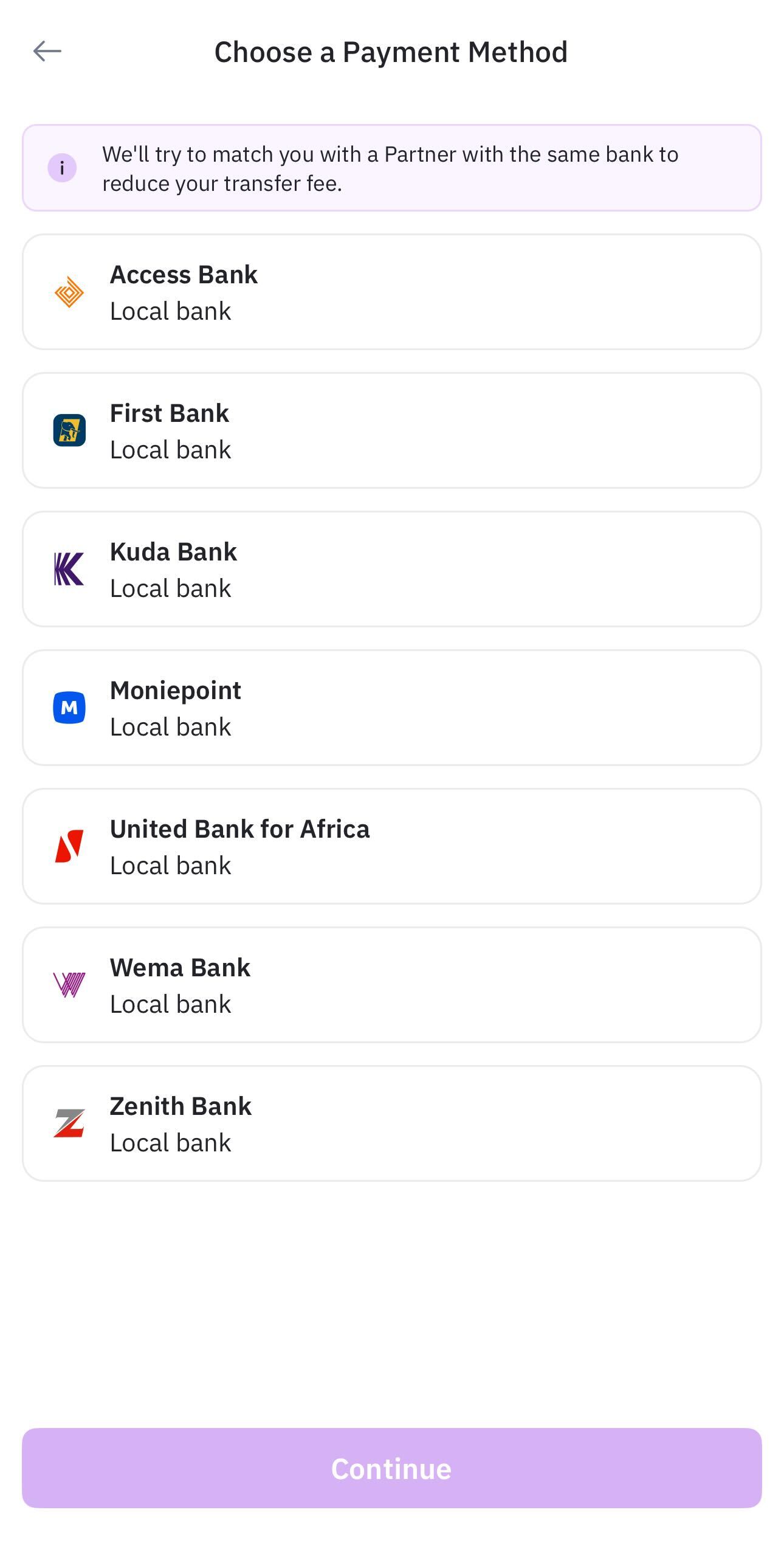Screen dimensions: 784x1552
Task: Select Wema Bank as payment method
Action: point(392,985)
